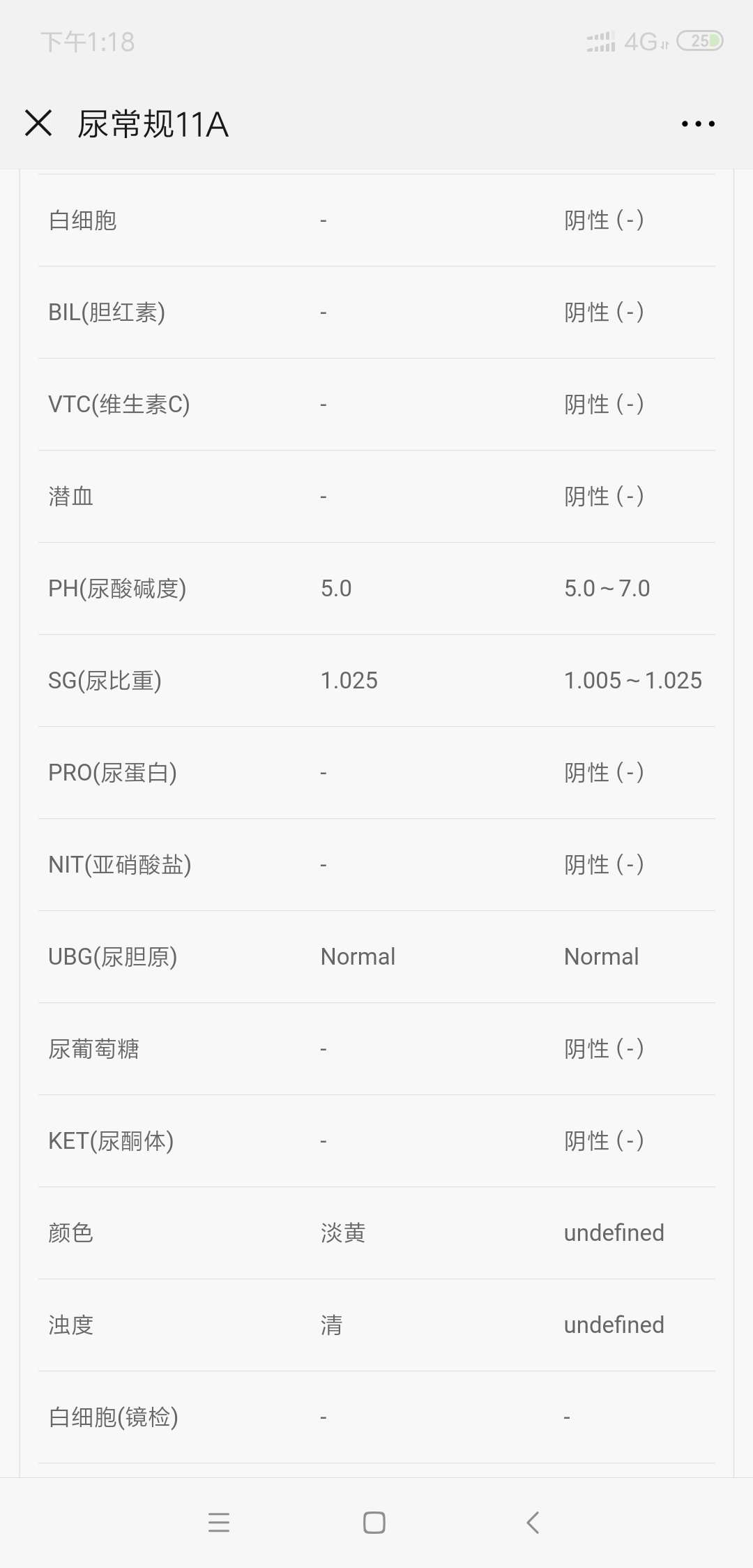Close the 尿常规11A report view

tap(40, 124)
